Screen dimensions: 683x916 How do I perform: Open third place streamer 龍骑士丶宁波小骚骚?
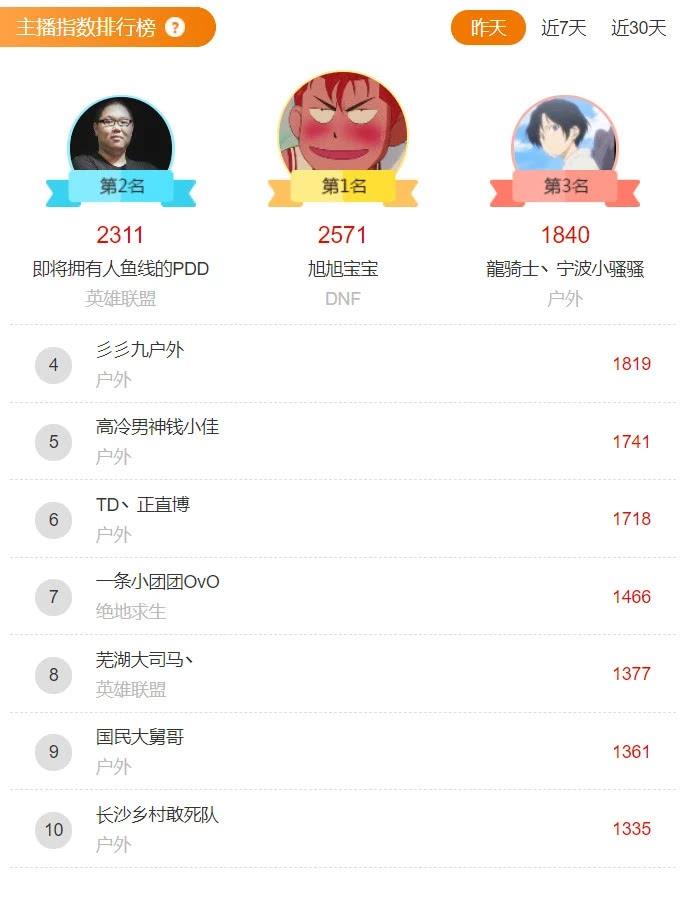tap(565, 269)
